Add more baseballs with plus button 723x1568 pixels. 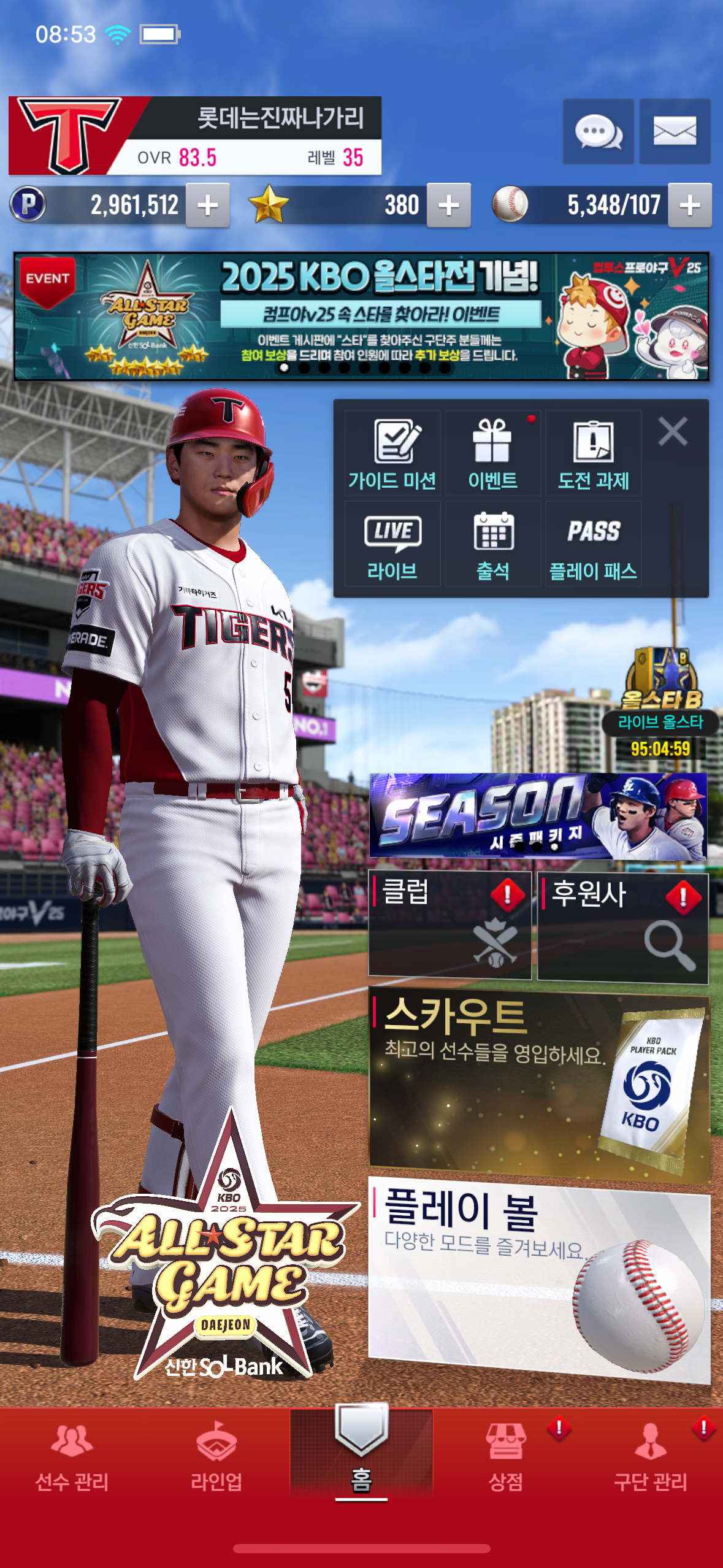690,206
